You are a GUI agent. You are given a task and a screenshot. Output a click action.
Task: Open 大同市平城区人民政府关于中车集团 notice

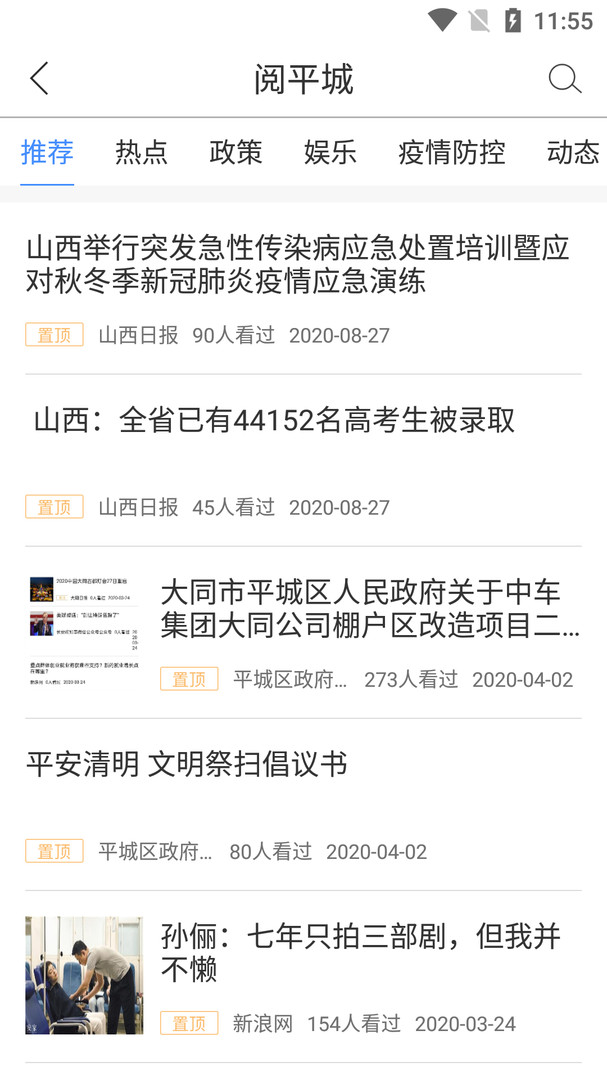(370, 608)
